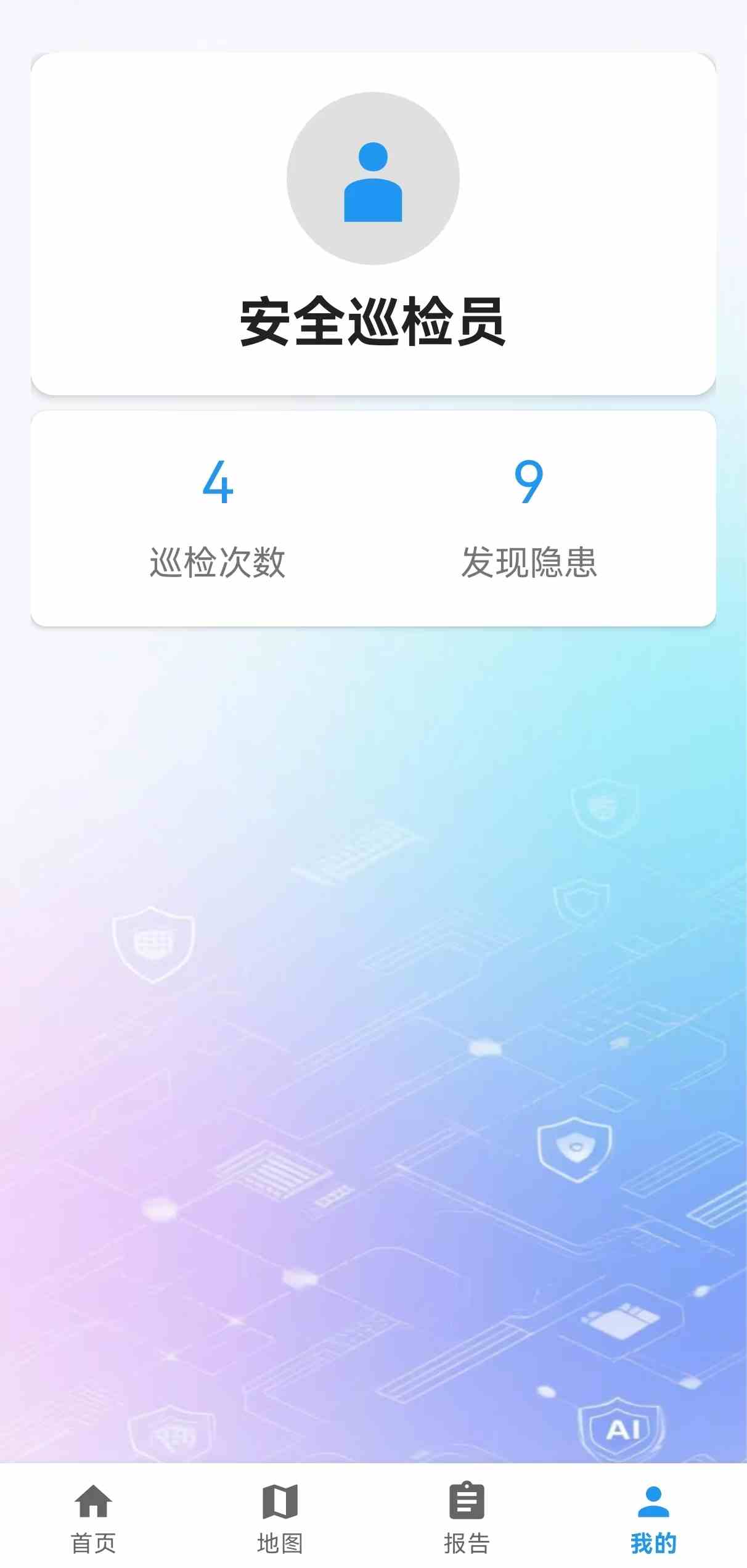This screenshot has height=1568, width=747.
Task: Tap the circular gray profile picture
Action: tap(373, 179)
